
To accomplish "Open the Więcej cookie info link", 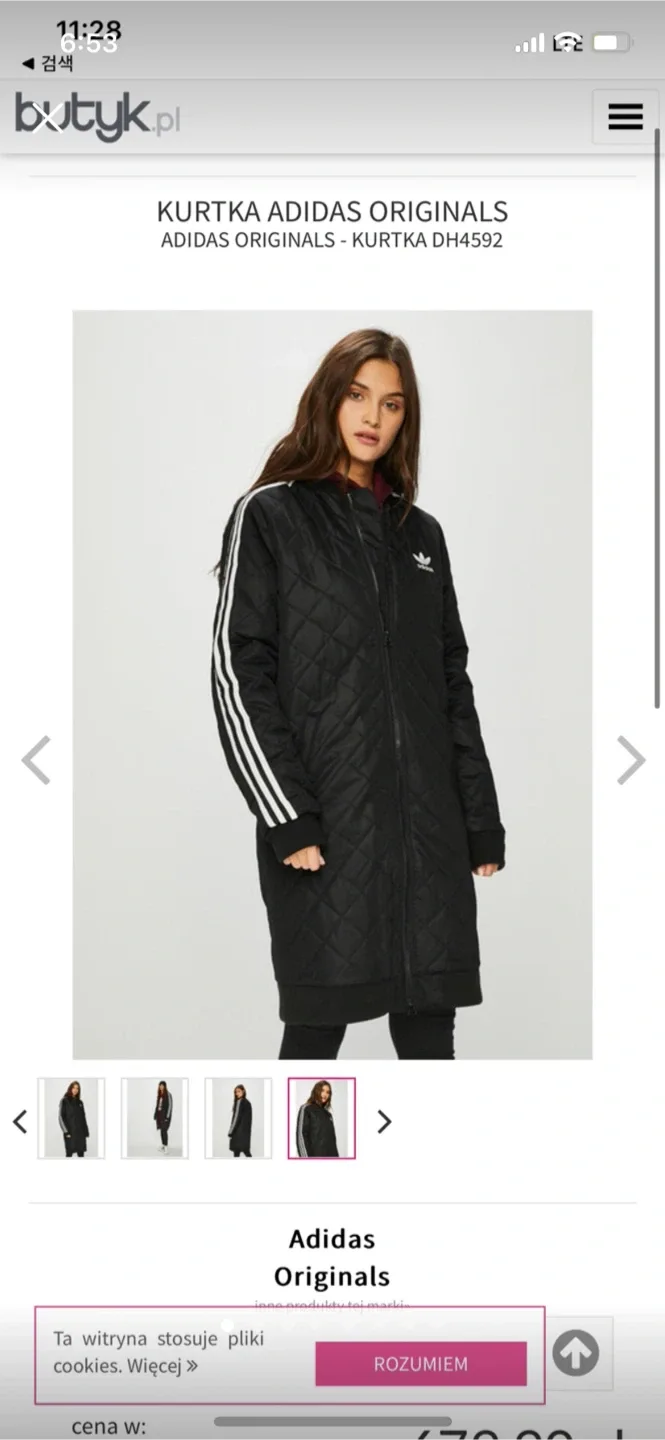I will coord(162,1365).
